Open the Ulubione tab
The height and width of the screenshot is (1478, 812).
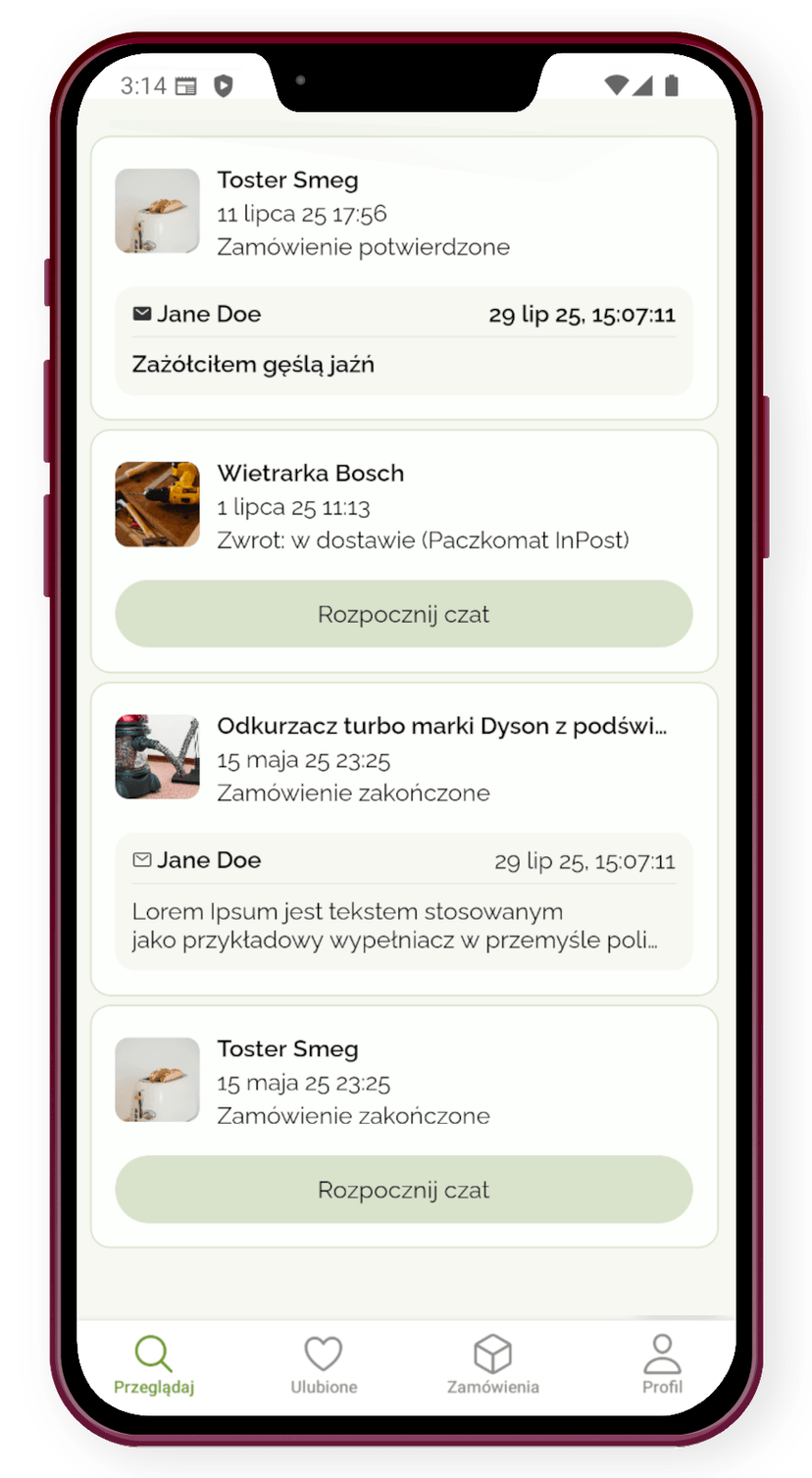[x=323, y=1365]
